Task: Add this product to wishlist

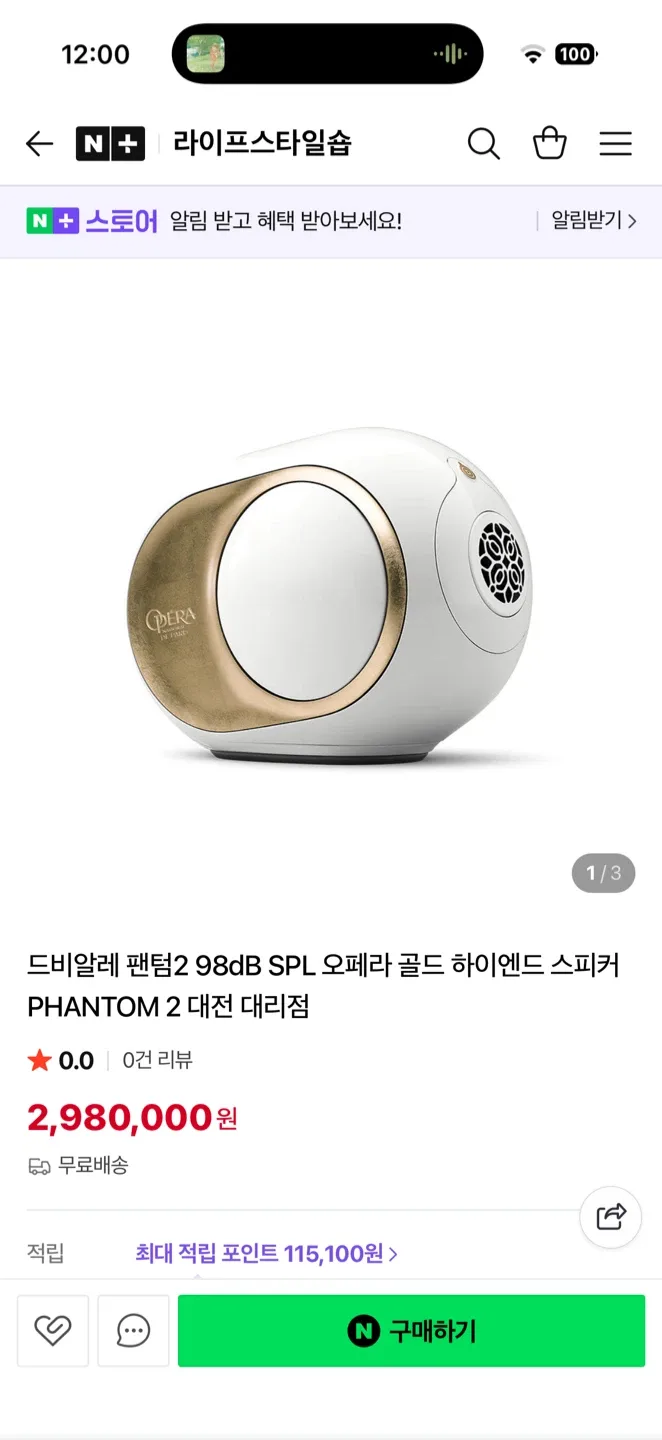Action: point(53,1330)
